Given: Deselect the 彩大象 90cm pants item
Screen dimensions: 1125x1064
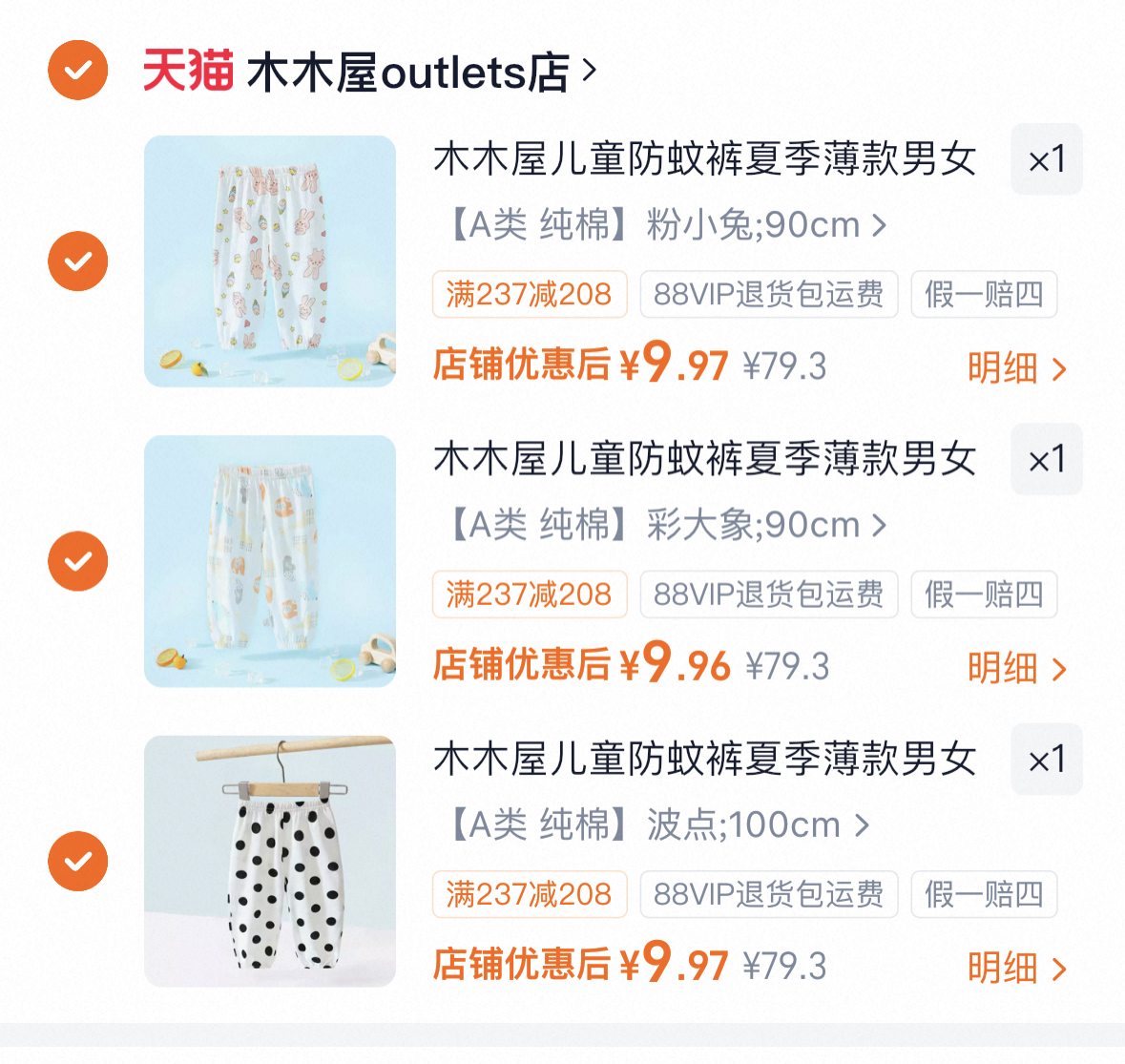Looking at the screenshot, I should [x=78, y=560].
